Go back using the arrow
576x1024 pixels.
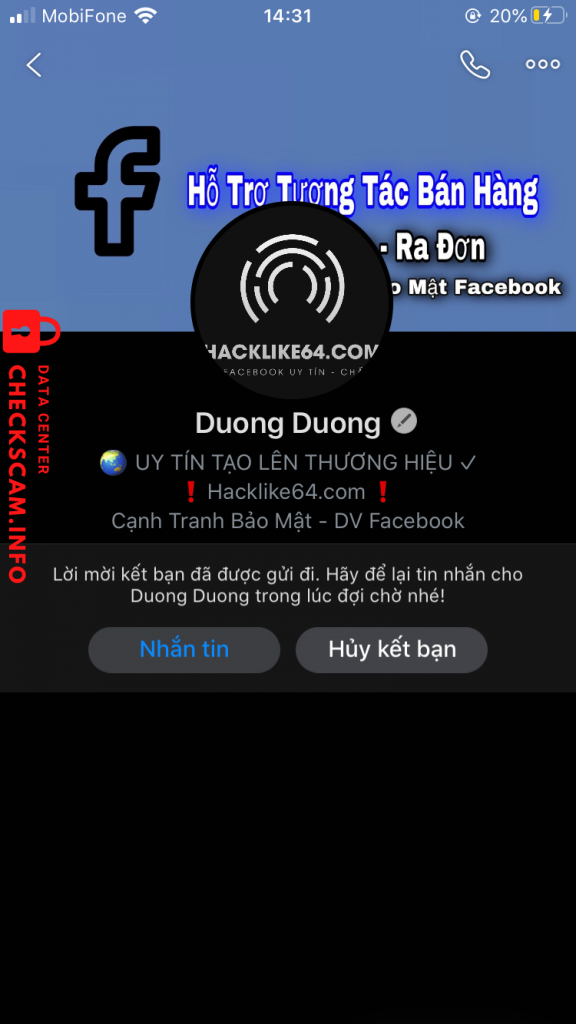34,65
